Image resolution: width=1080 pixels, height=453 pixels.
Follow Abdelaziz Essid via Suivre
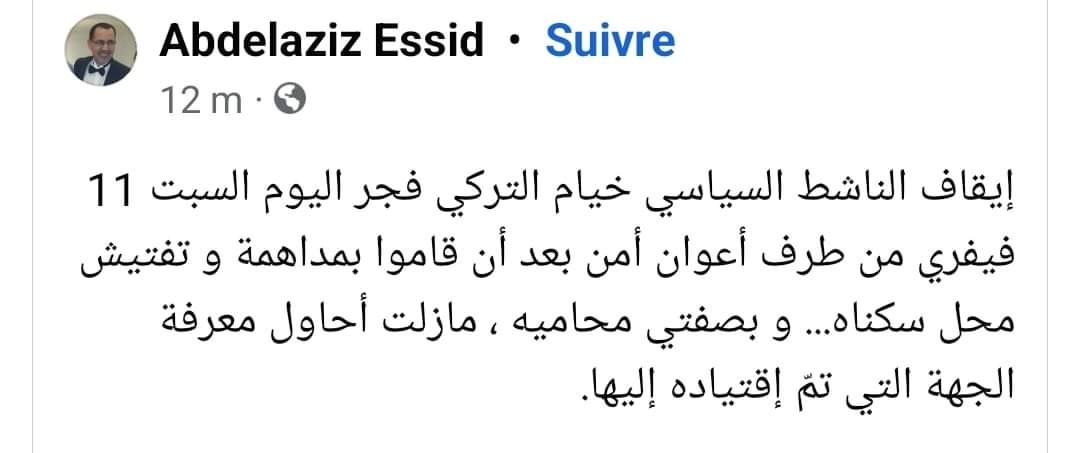point(609,41)
